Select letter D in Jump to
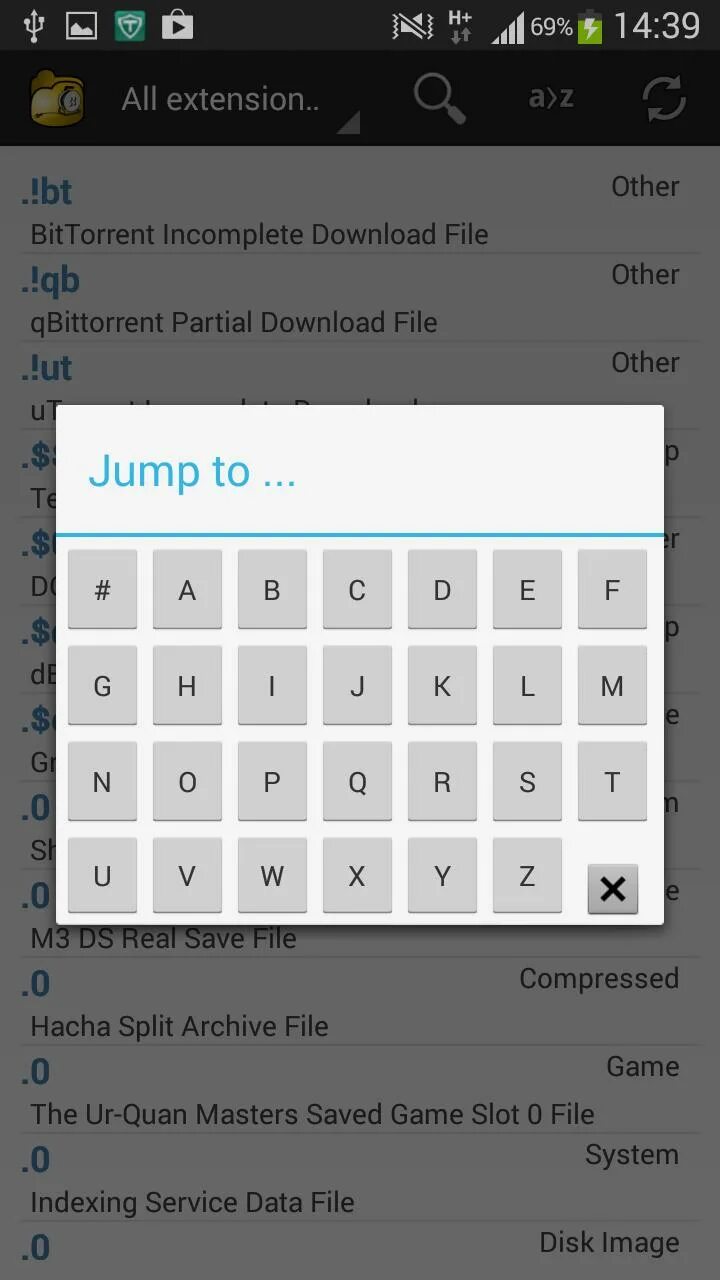The image size is (720, 1280). coord(442,590)
